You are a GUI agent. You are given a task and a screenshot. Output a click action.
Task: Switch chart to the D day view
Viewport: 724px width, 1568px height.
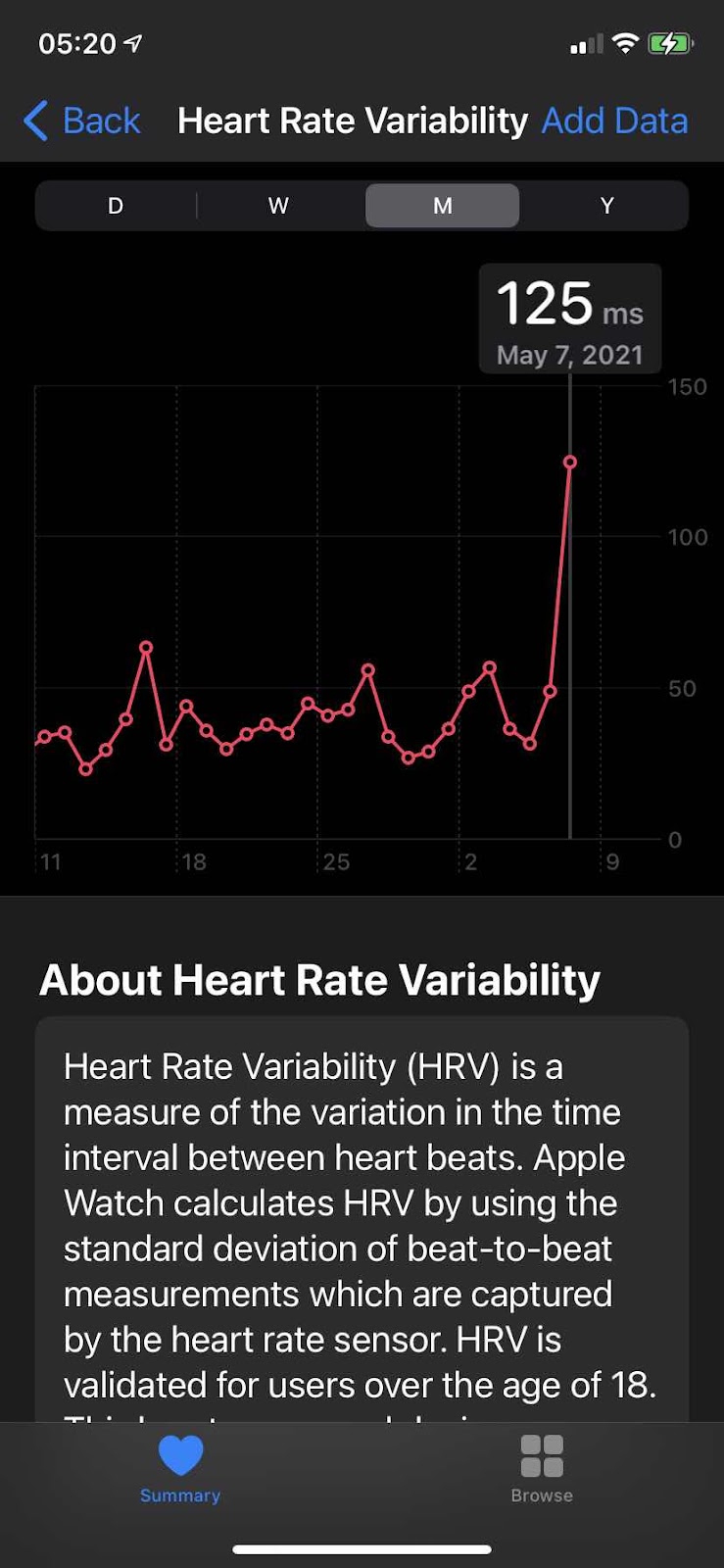pyautogui.click(x=116, y=206)
